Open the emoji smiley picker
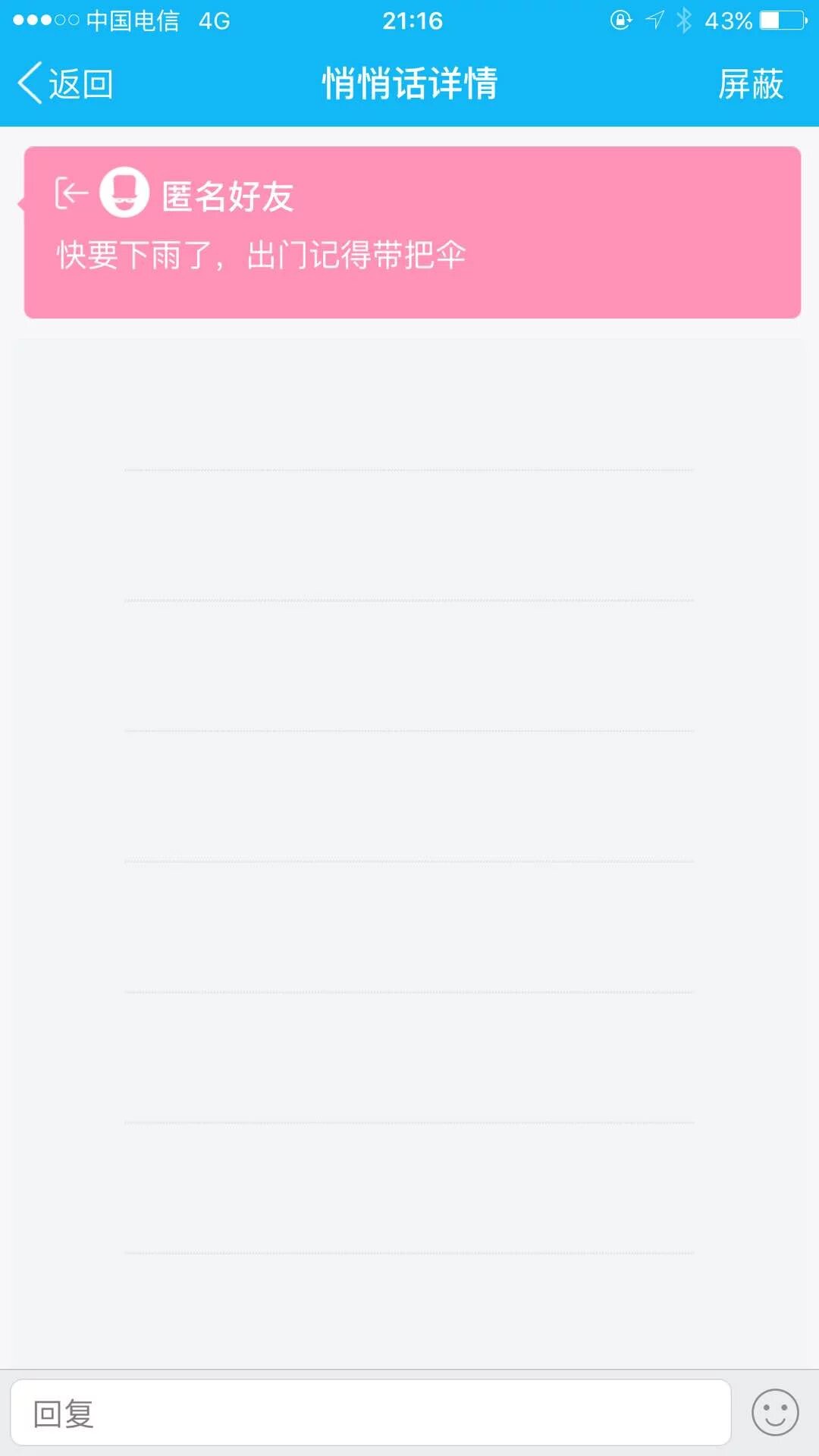Screen dimensions: 819x1456 pos(774,1413)
